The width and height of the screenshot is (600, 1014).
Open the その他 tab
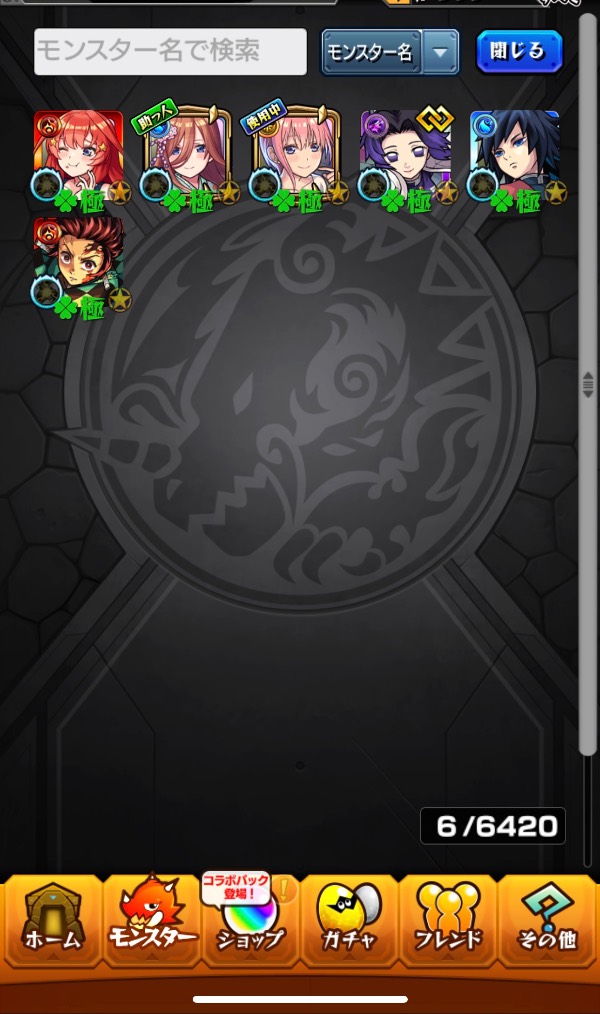[546, 920]
